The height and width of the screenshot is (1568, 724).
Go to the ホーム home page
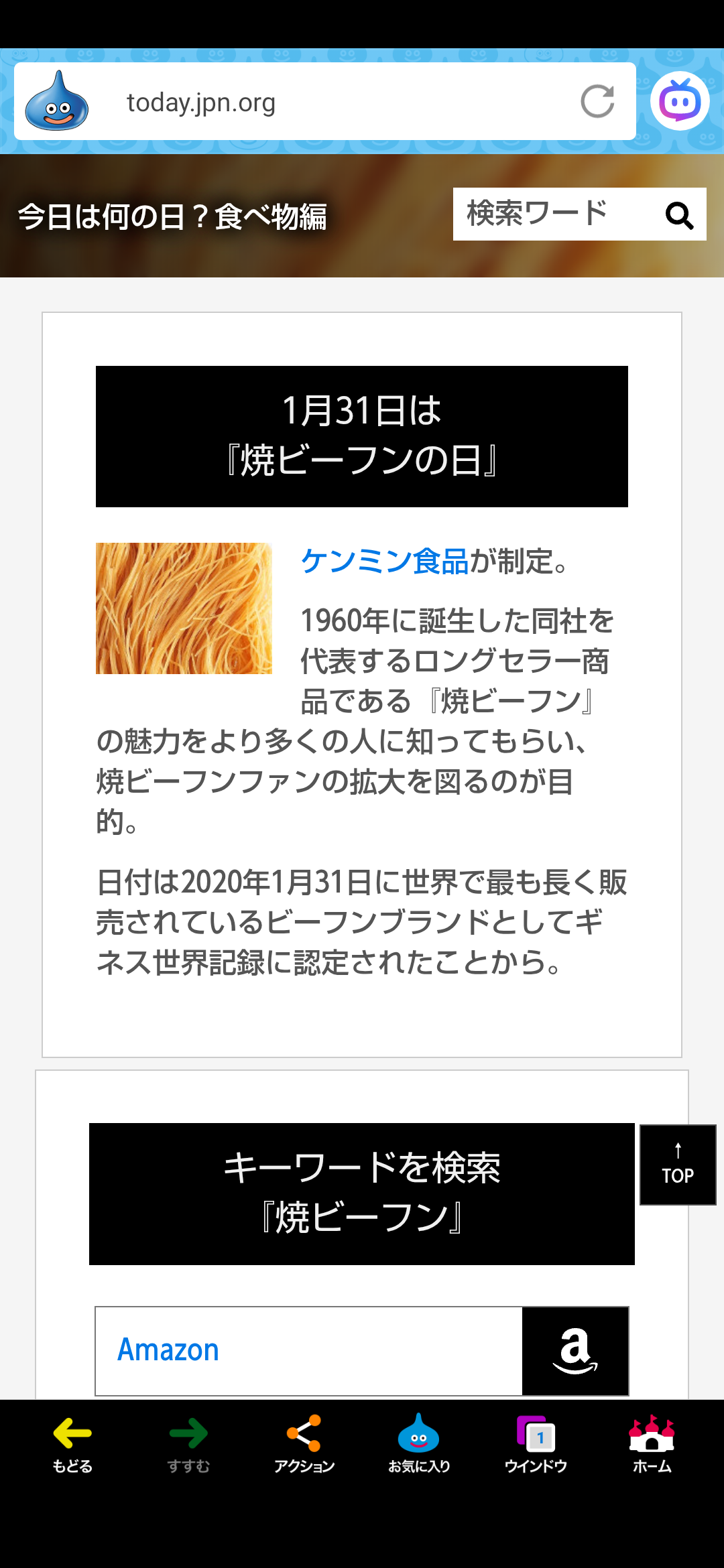point(652,1444)
